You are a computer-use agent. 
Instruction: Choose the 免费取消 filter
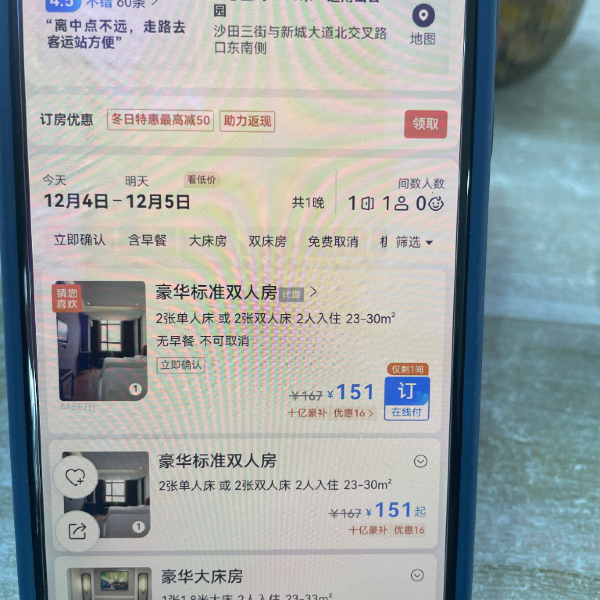pos(333,241)
